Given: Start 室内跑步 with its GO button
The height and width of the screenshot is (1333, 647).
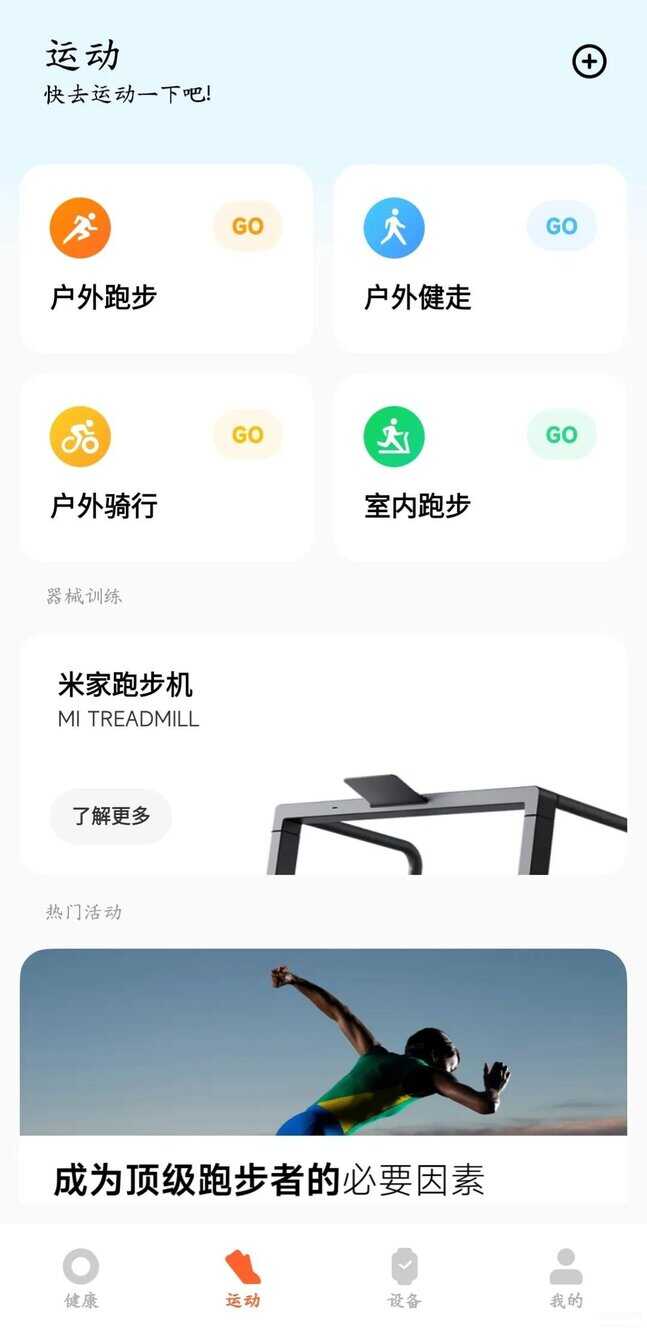Looking at the screenshot, I should point(561,435).
